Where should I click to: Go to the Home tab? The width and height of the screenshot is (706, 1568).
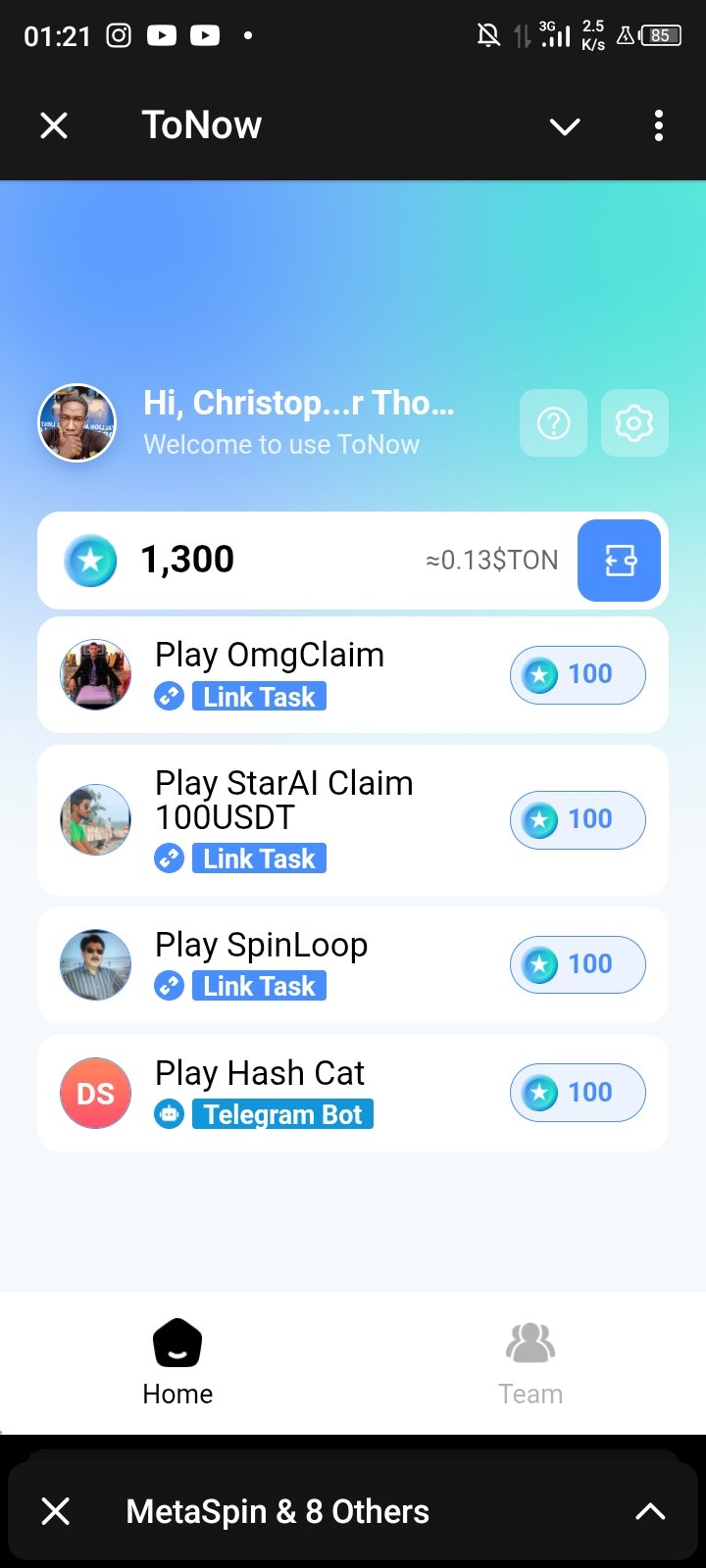click(177, 1362)
